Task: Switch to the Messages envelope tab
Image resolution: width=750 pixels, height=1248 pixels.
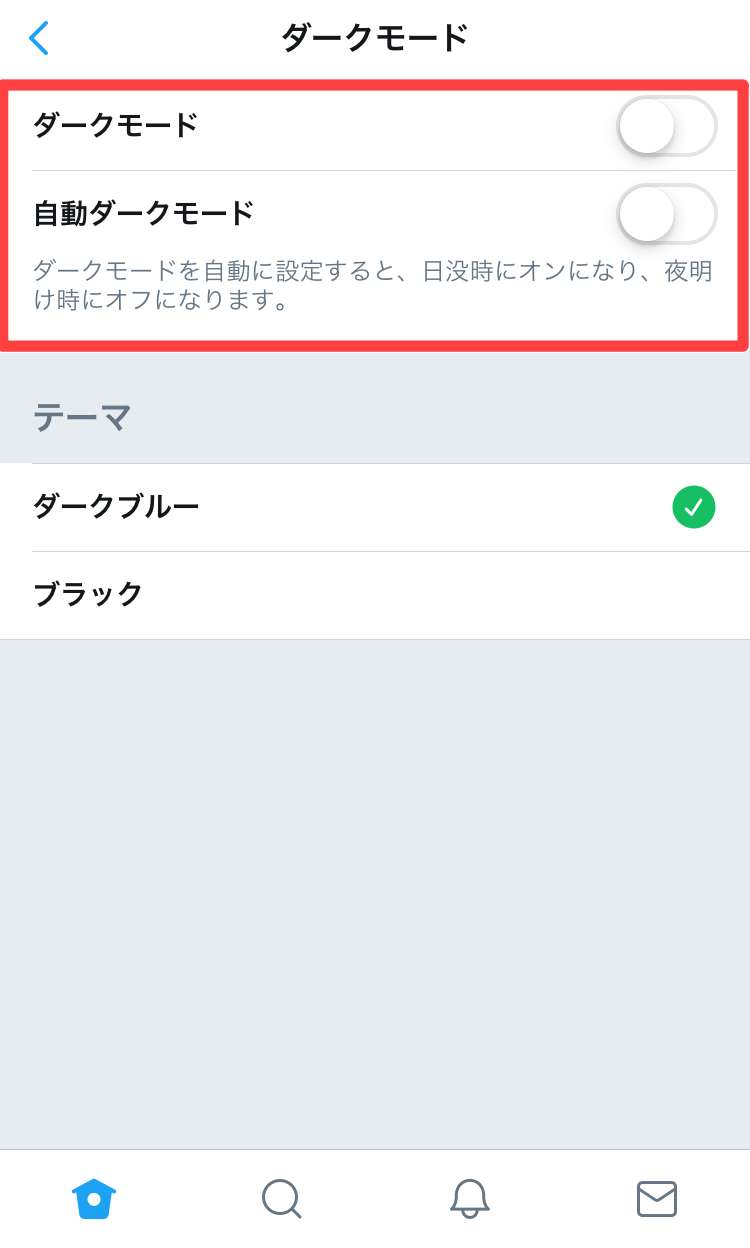Action: [x=657, y=1198]
